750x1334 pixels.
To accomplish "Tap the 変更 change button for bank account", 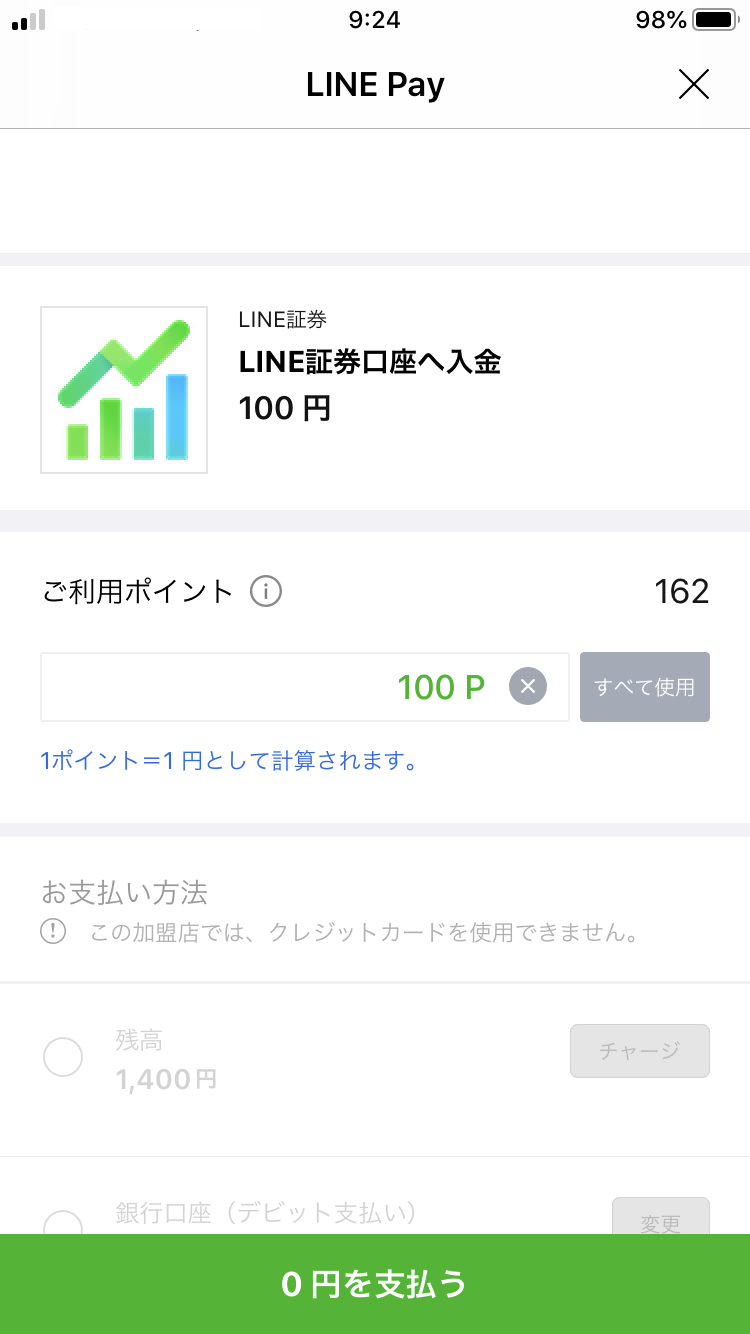I will (661, 1222).
